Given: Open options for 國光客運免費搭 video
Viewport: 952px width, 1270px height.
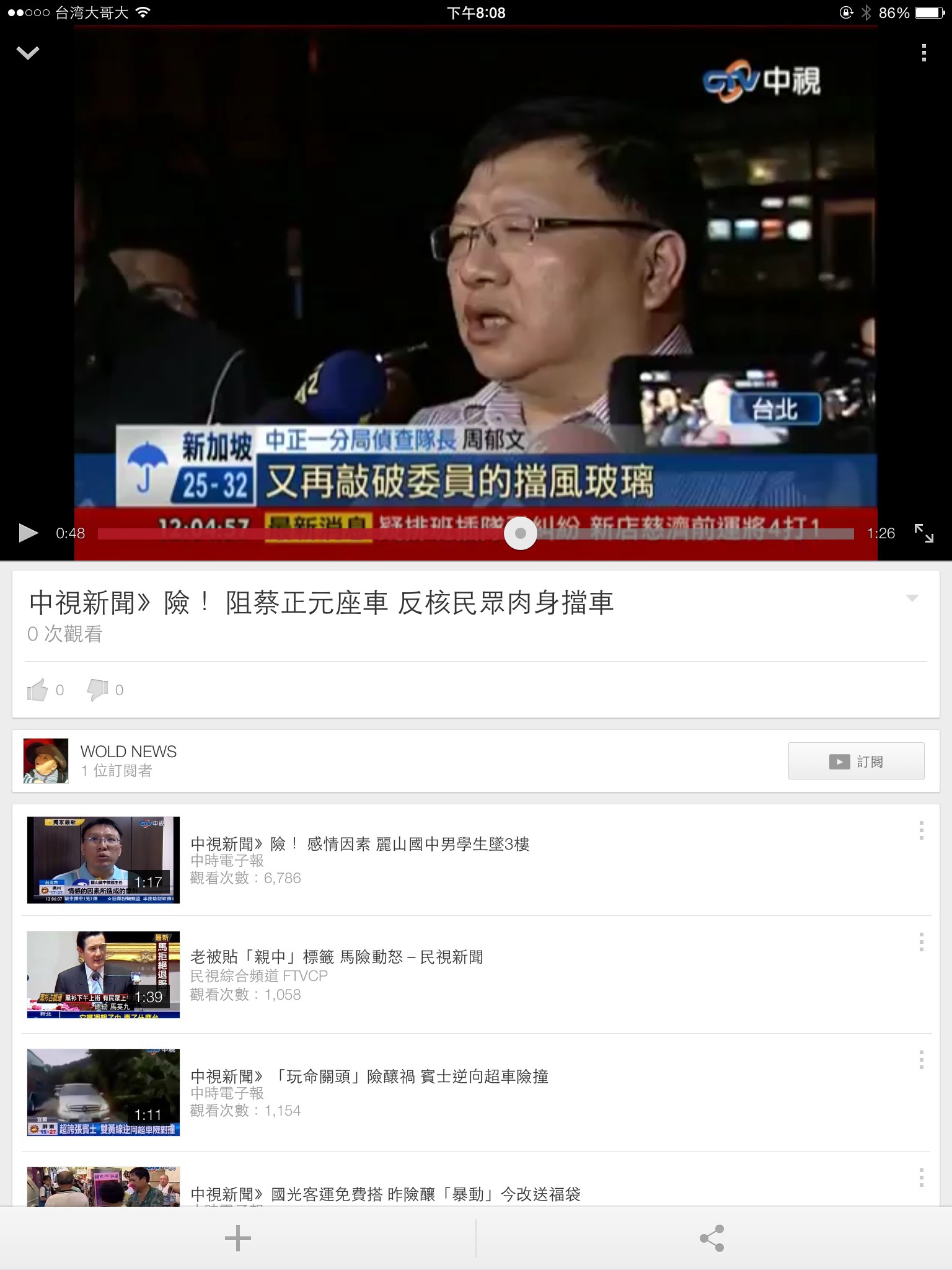Looking at the screenshot, I should click(x=922, y=1177).
